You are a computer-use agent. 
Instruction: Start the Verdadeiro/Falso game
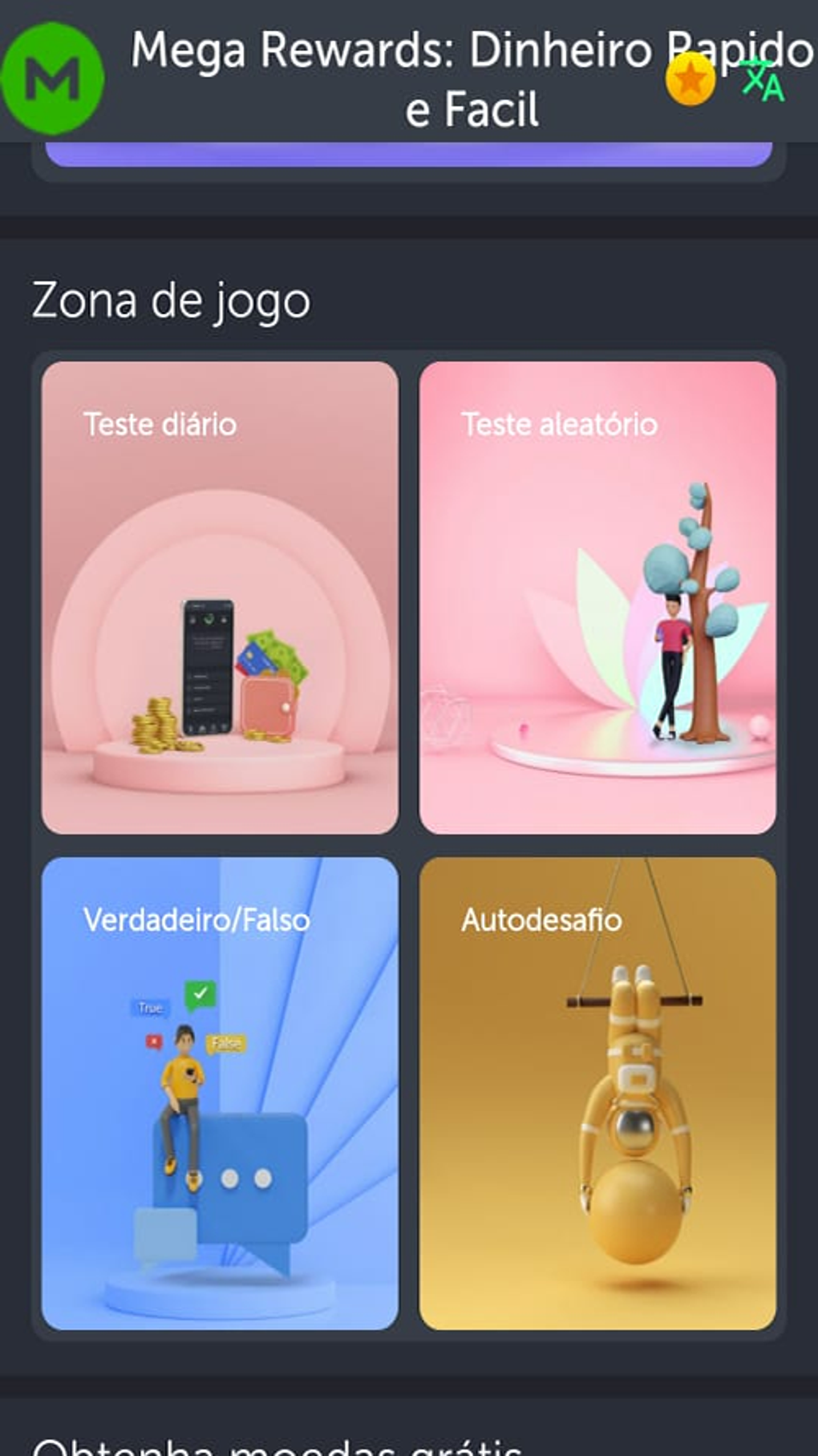point(220,1093)
